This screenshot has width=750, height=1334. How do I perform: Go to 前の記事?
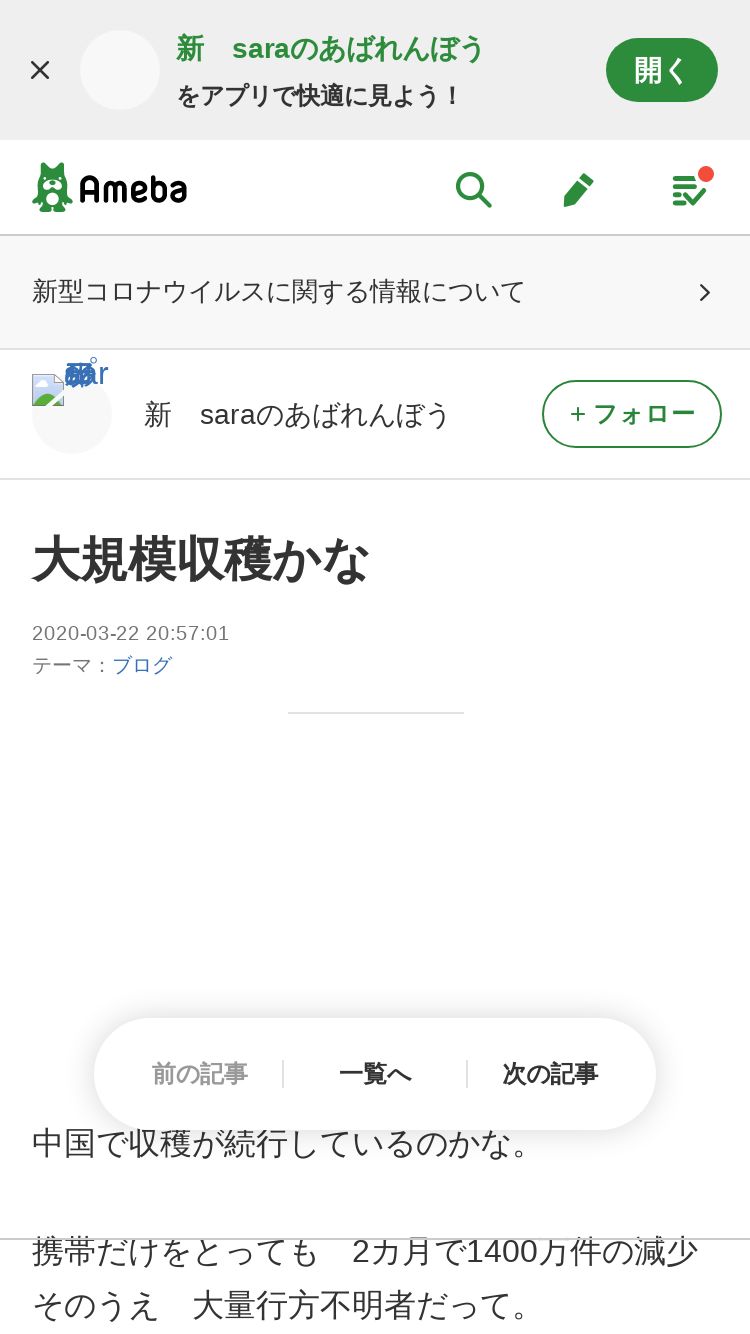tap(199, 1074)
